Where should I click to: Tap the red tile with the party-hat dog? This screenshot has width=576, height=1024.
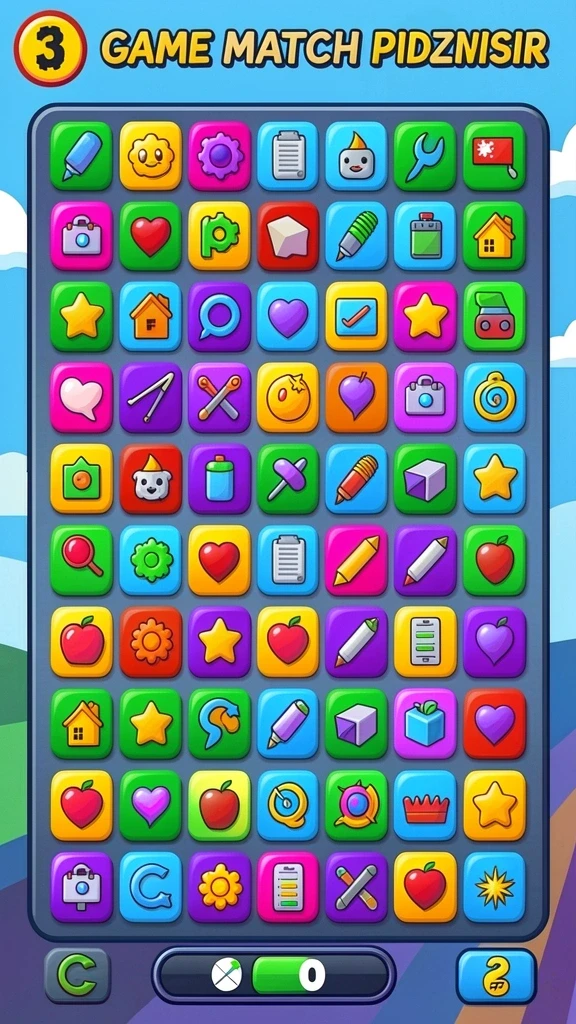point(150,479)
